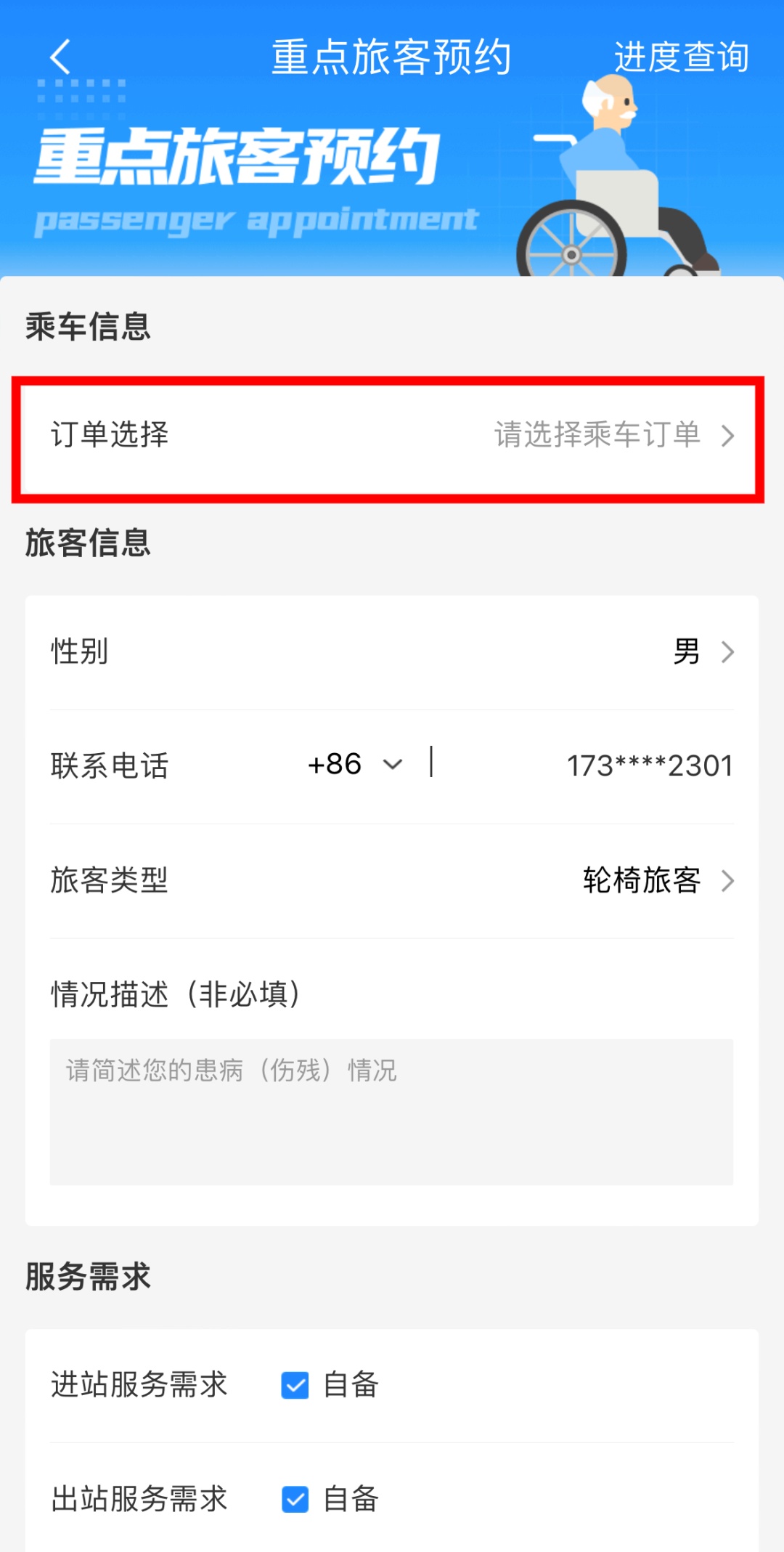The width and height of the screenshot is (784, 1552).
Task: Uncheck 自备 for 进站服务需求
Action: tap(295, 1385)
